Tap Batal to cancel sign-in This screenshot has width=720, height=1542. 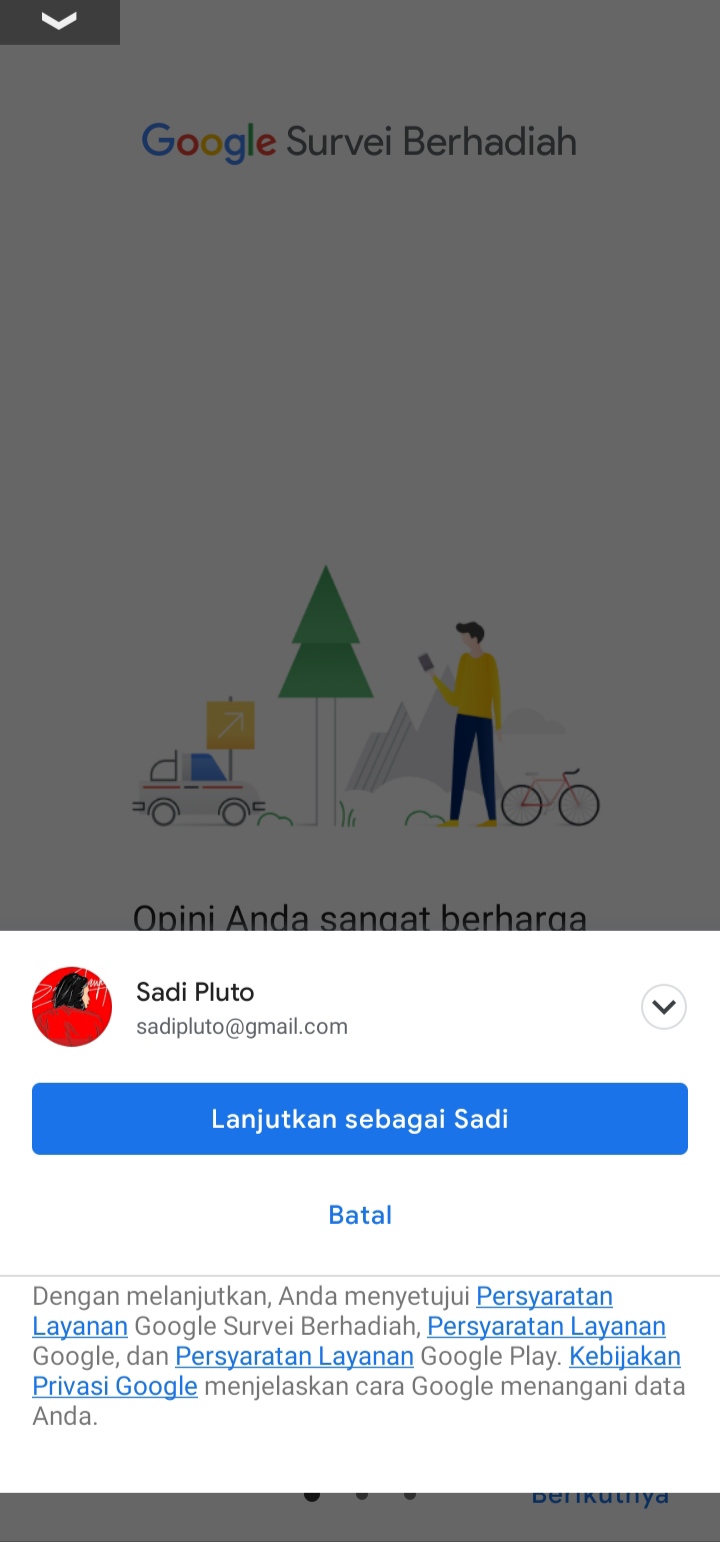click(360, 1215)
